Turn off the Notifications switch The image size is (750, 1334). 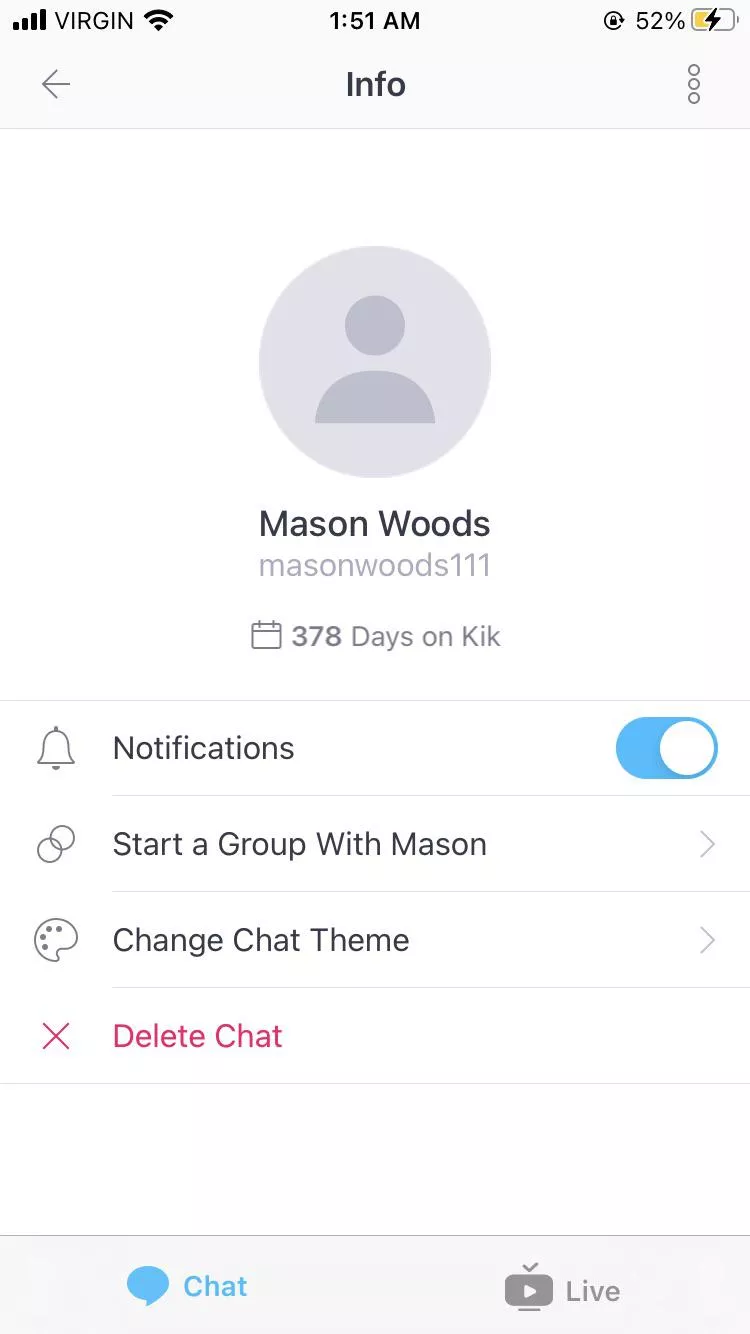pyautogui.click(x=666, y=748)
